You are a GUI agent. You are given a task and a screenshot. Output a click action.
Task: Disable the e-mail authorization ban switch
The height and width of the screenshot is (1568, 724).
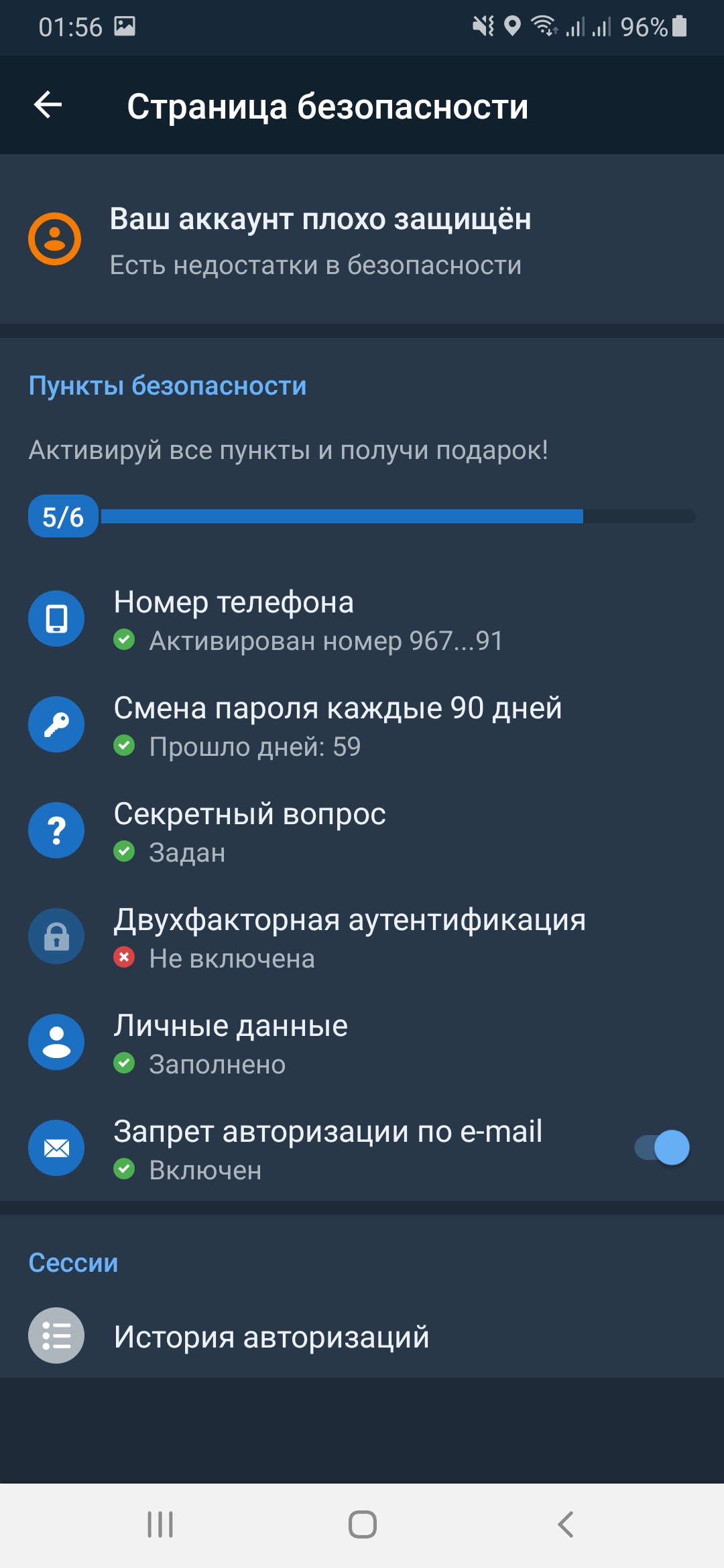tap(662, 1148)
